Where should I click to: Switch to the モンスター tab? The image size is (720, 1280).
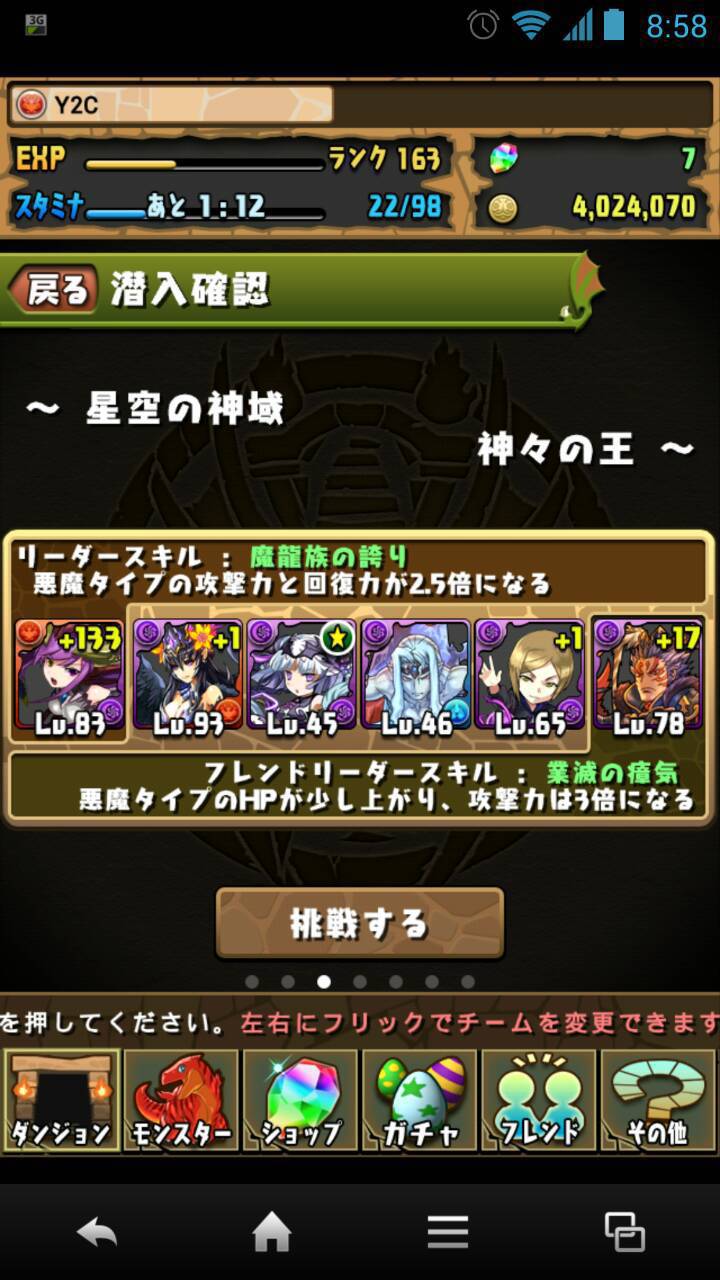tap(181, 1100)
